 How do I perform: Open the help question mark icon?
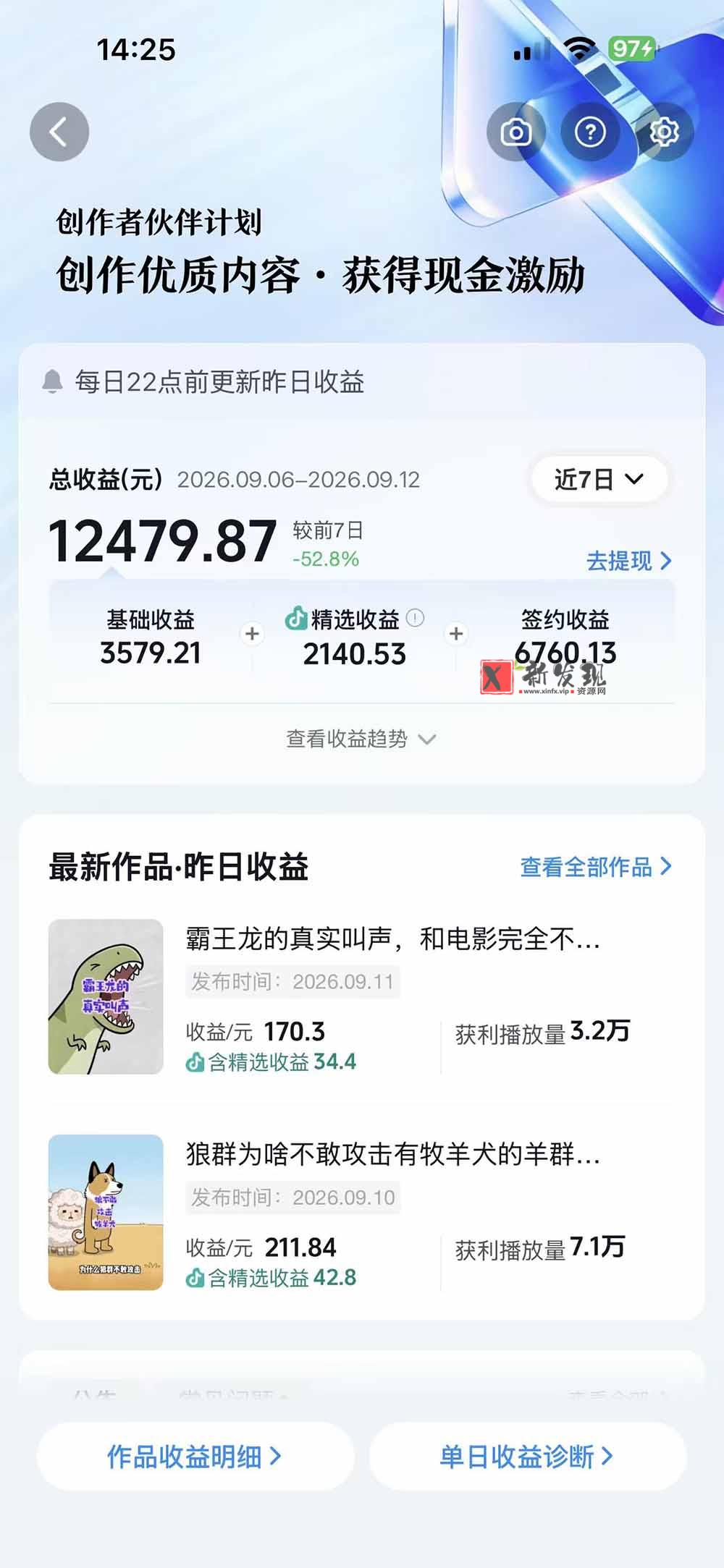click(590, 132)
